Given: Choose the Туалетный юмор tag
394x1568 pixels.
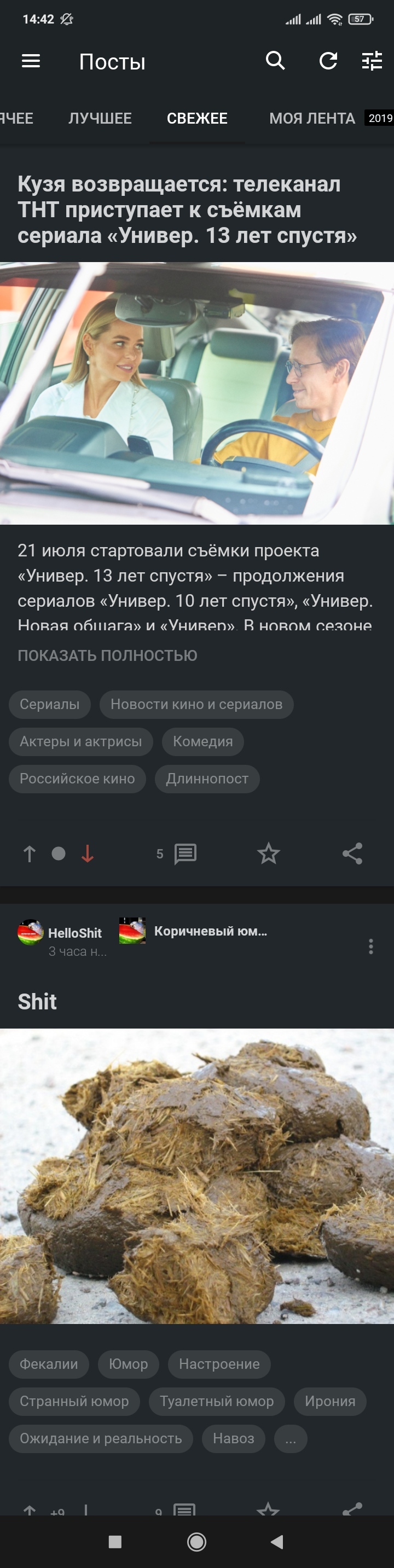Looking at the screenshot, I should point(216,1401).
